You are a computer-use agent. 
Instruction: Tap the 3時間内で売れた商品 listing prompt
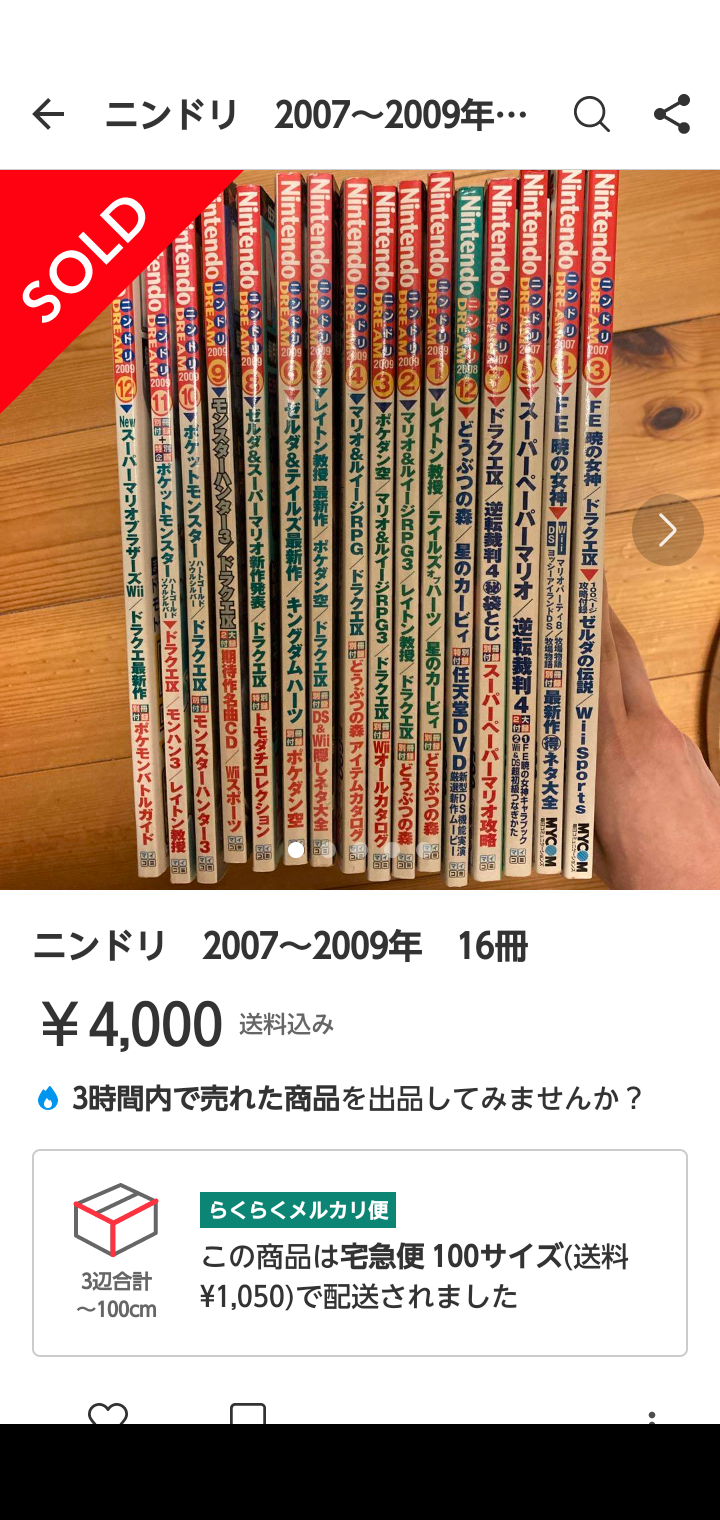339,1099
